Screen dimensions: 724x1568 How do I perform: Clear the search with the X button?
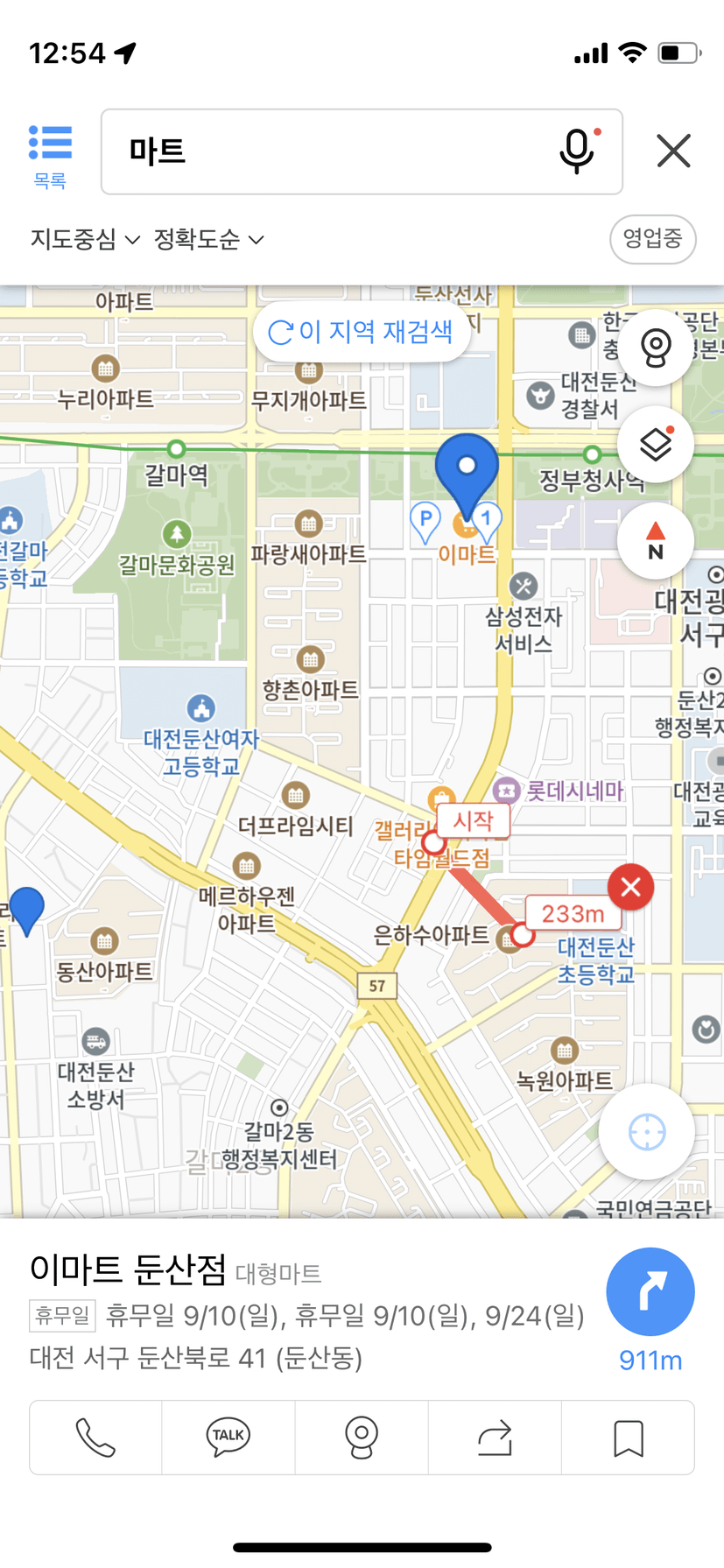coord(673,151)
